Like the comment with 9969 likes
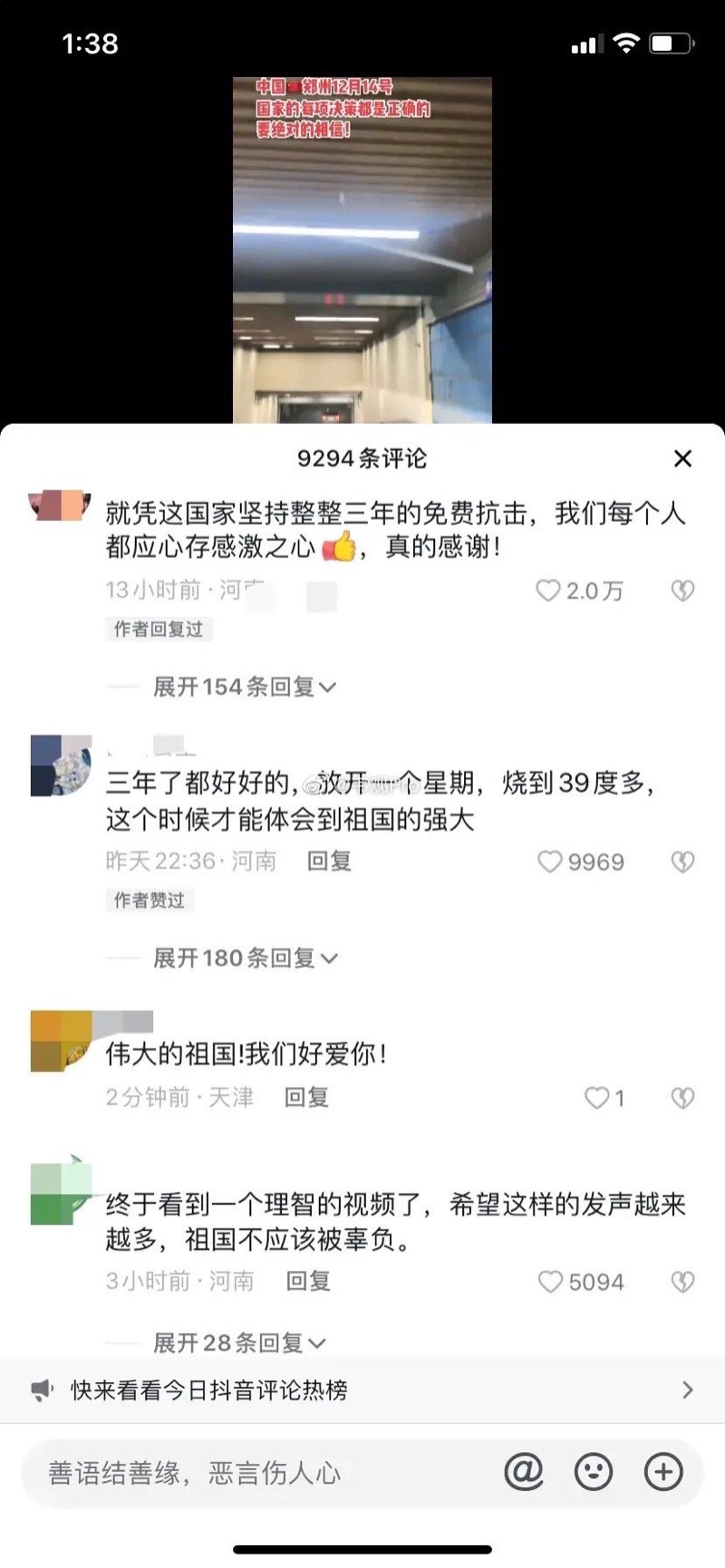The height and width of the screenshot is (1568, 725). click(x=550, y=861)
